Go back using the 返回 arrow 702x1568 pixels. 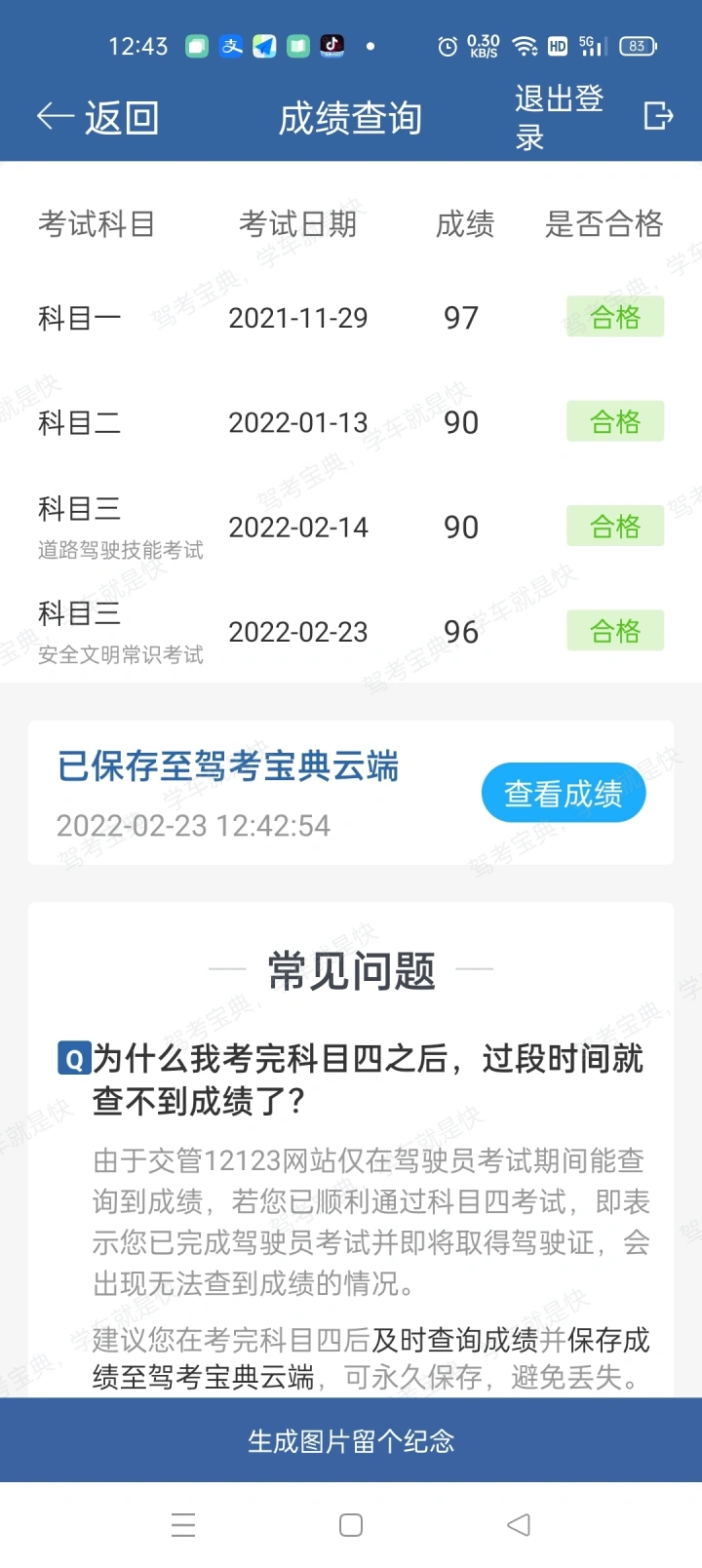click(97, 118)
